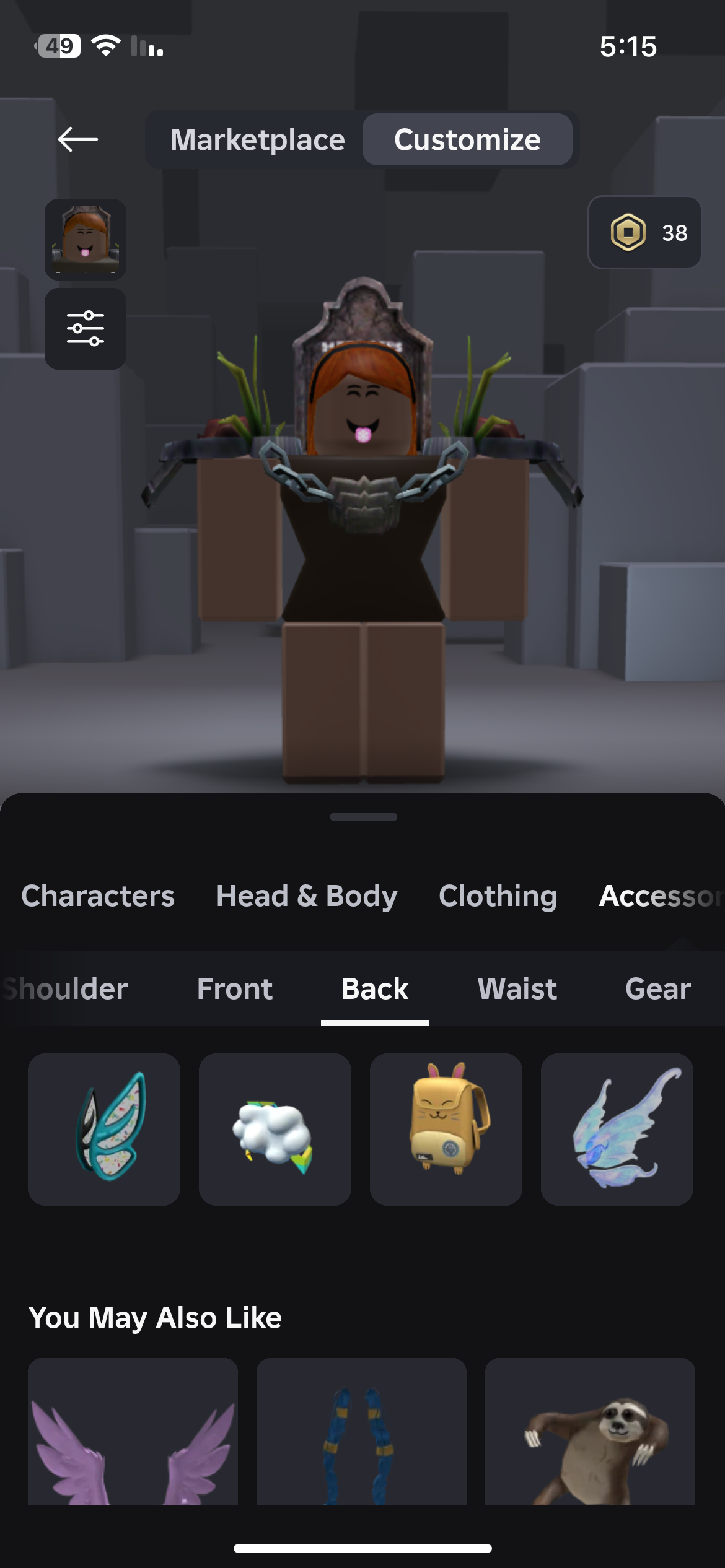The height and width of the screenshot is (1568, 725).
Task: Open the avatar headshot preview button
Action: tap(86, 240)
